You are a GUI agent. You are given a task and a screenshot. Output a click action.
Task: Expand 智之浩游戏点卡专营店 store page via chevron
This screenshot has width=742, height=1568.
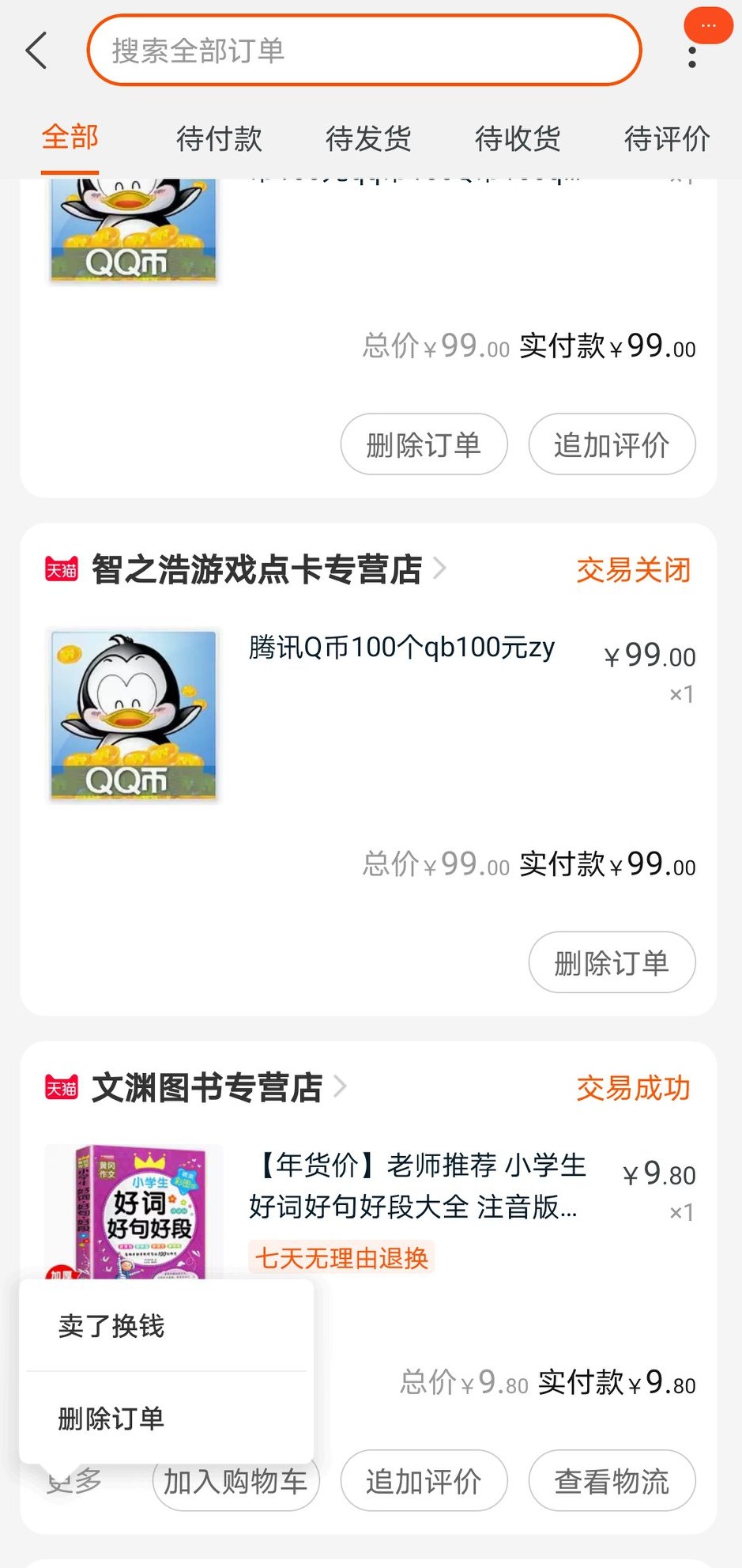[x=440, y=569]
